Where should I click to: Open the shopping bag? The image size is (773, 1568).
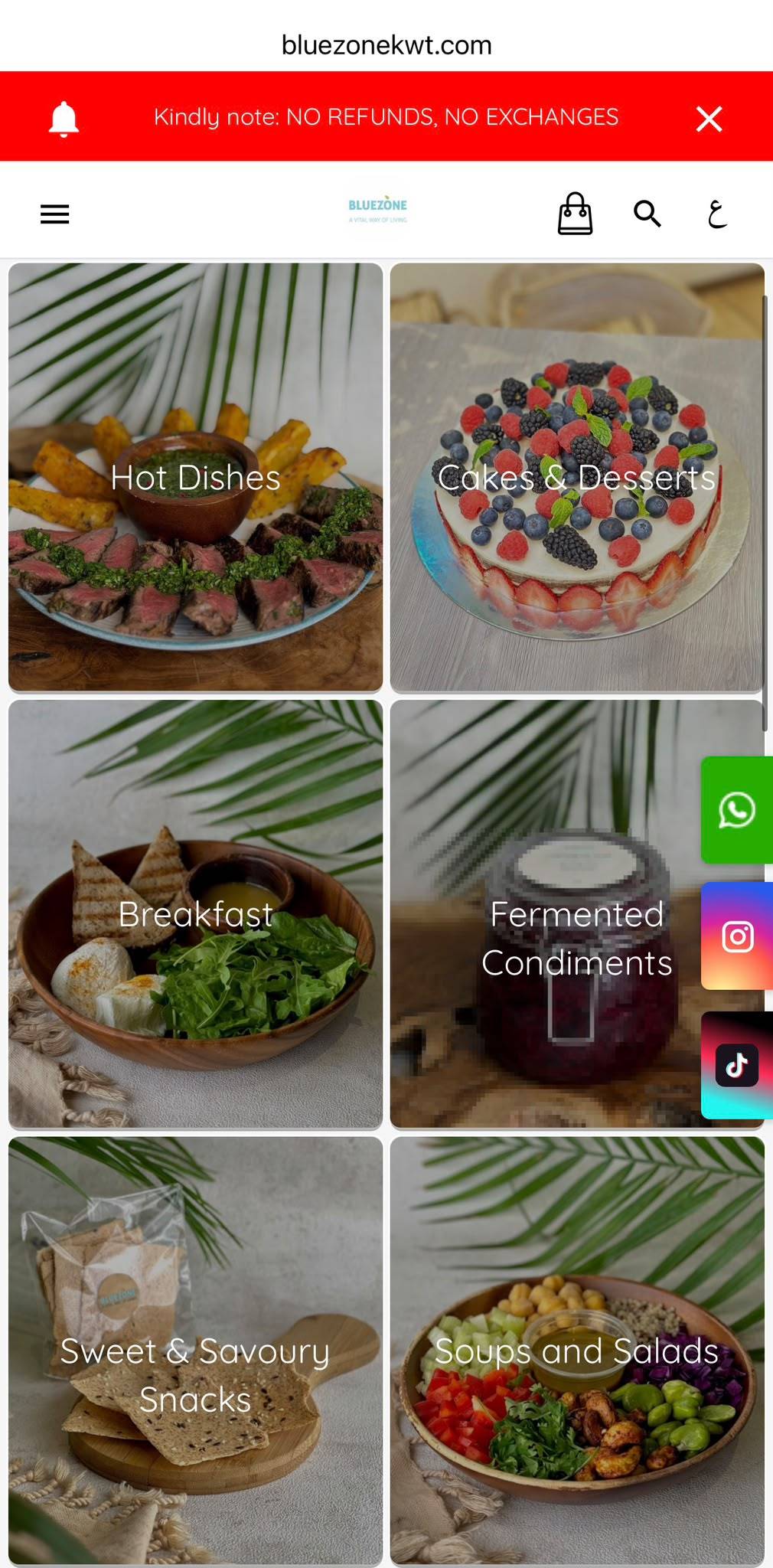click(575, 214)
